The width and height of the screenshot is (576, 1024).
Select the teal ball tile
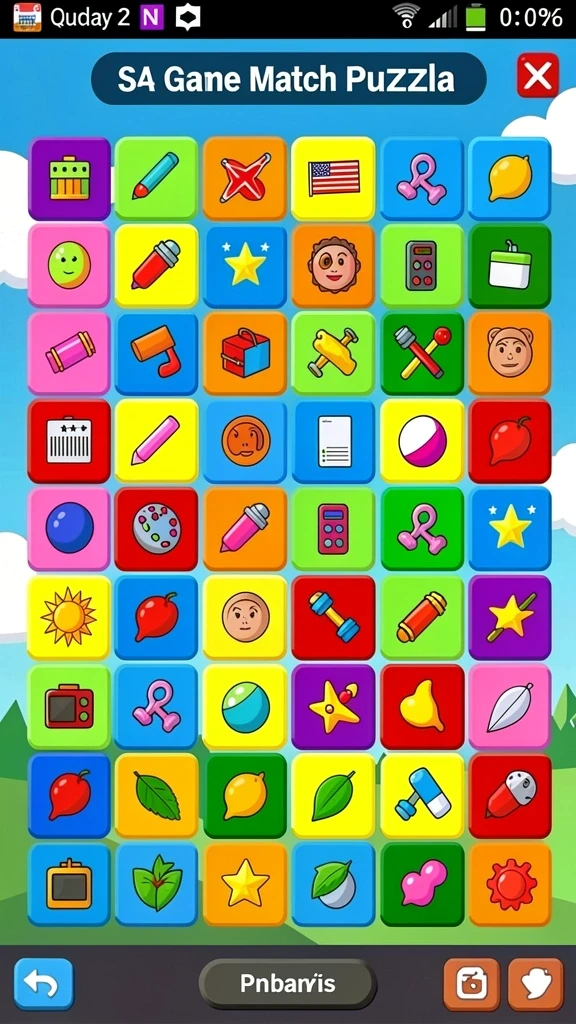(245, 706)
